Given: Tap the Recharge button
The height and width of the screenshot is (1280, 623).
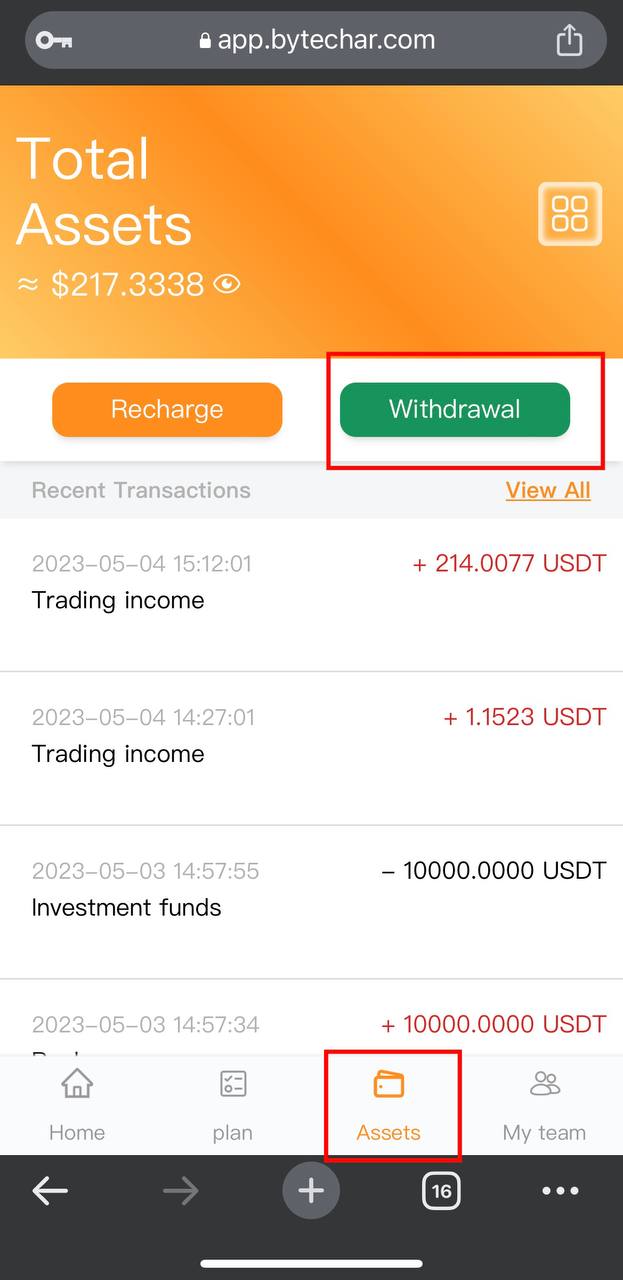Looking at the screenshot, I should click(167, 409).
